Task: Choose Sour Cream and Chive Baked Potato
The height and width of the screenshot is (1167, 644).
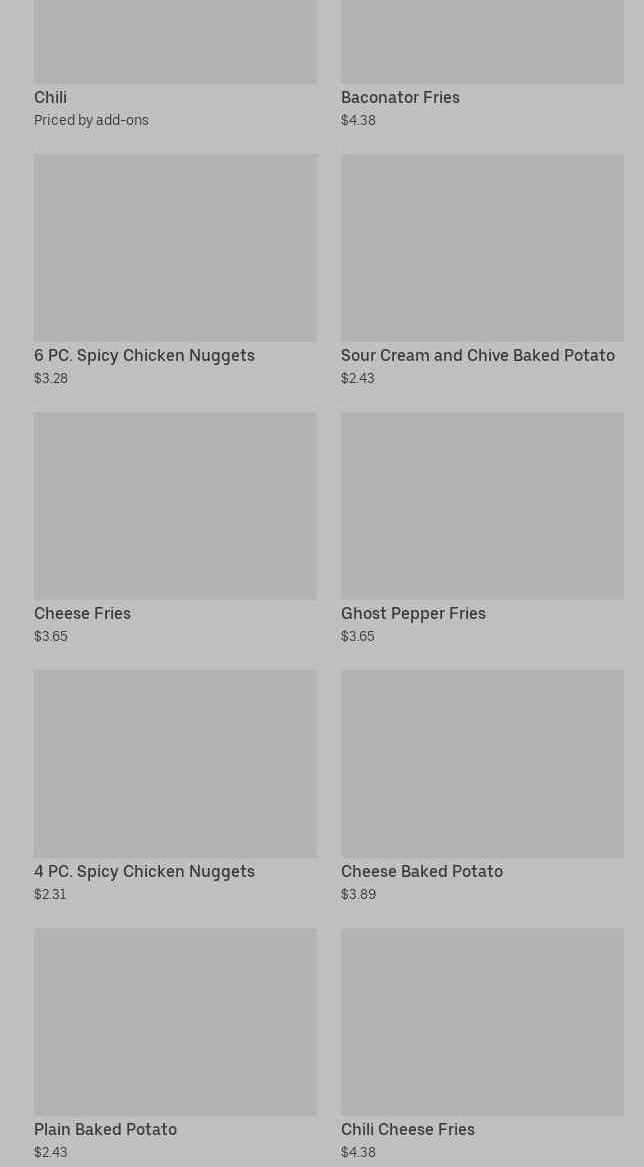Action: (x=482, y=270)
